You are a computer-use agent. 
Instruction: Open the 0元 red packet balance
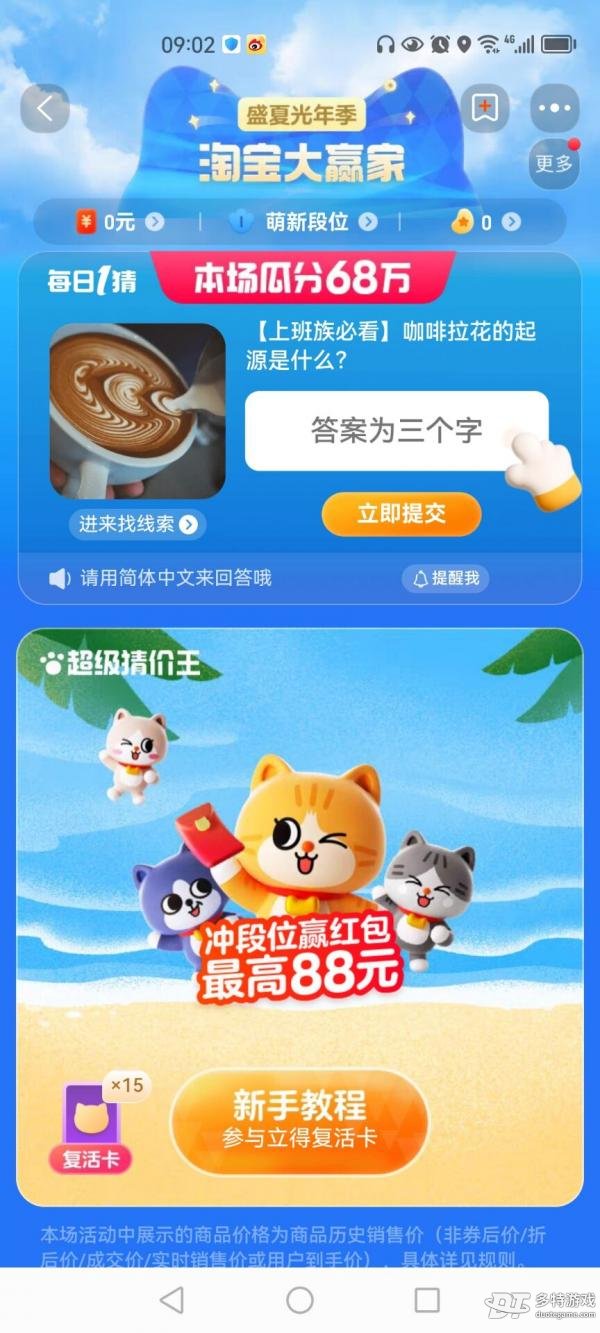click(x=120, y=222)
